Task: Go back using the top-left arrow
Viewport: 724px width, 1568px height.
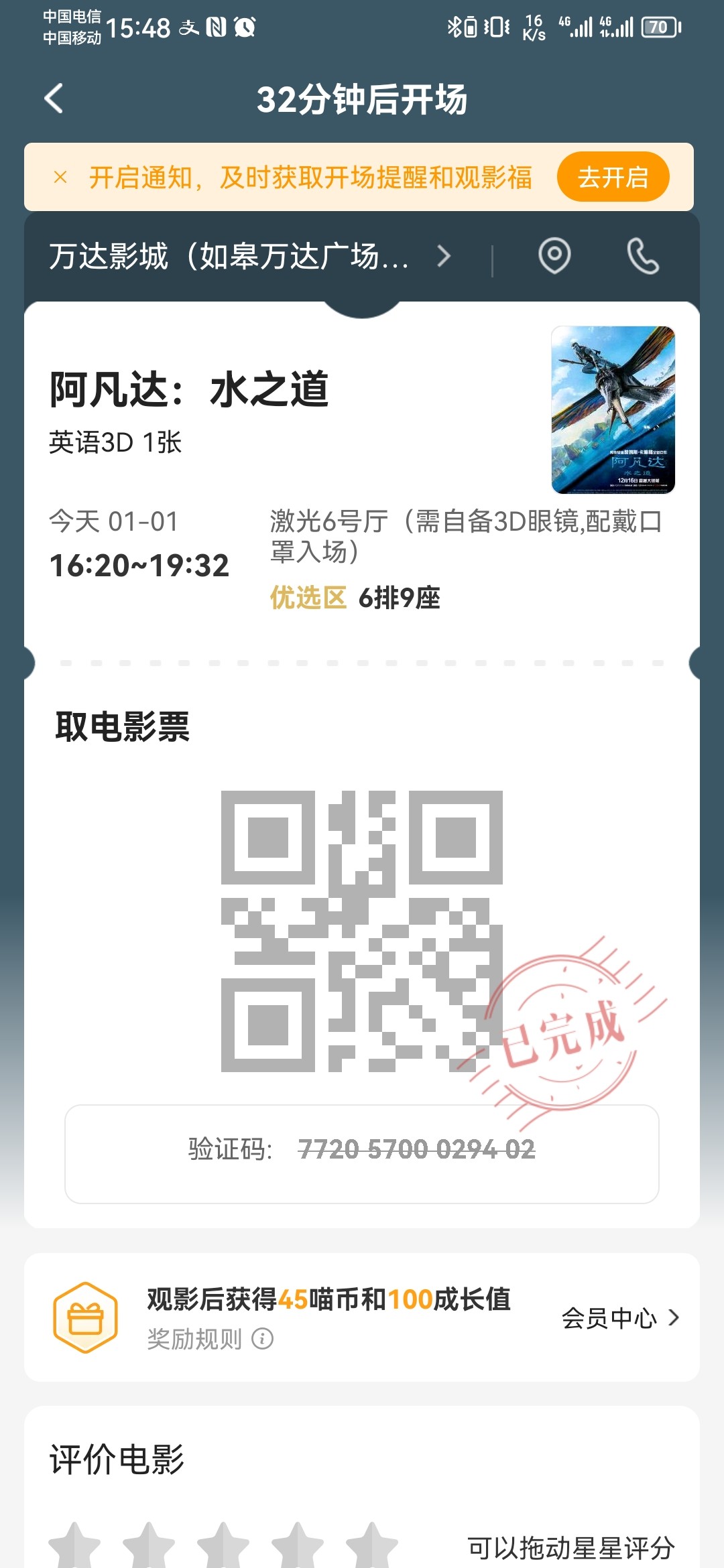Action: 54,99
